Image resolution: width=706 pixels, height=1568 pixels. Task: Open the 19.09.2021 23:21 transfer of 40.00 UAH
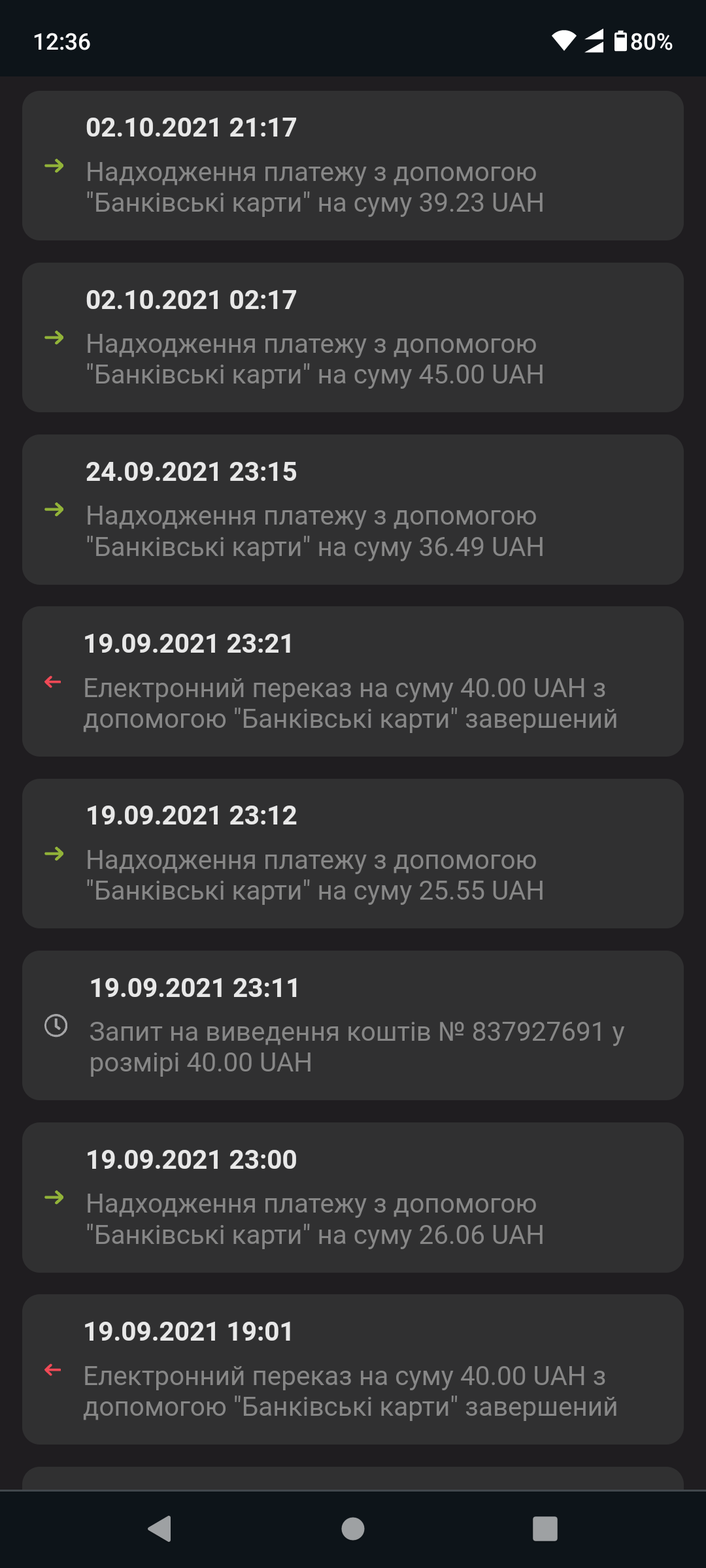point(353,681)
